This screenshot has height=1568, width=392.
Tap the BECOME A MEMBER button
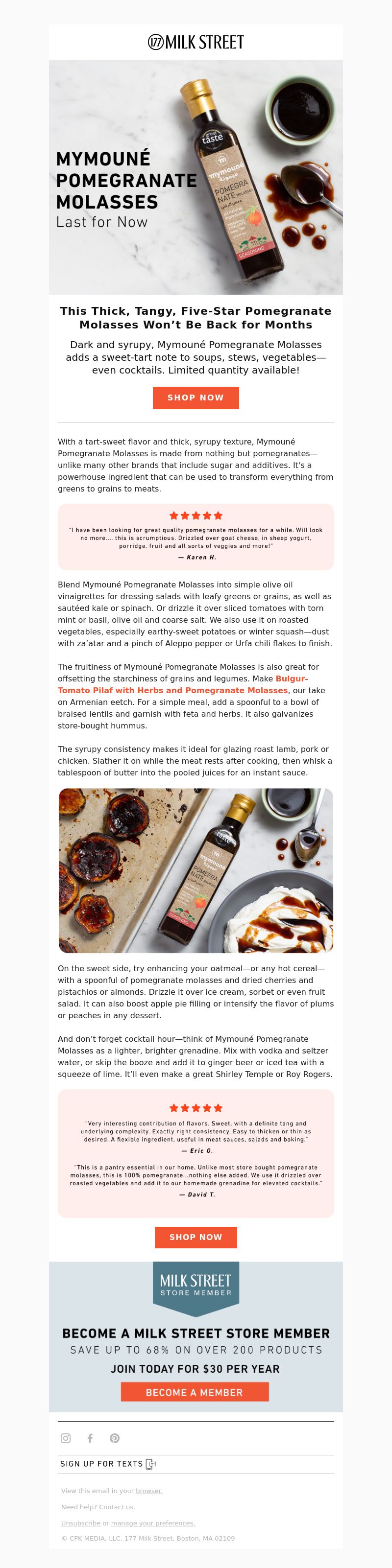coord(195,1392)
